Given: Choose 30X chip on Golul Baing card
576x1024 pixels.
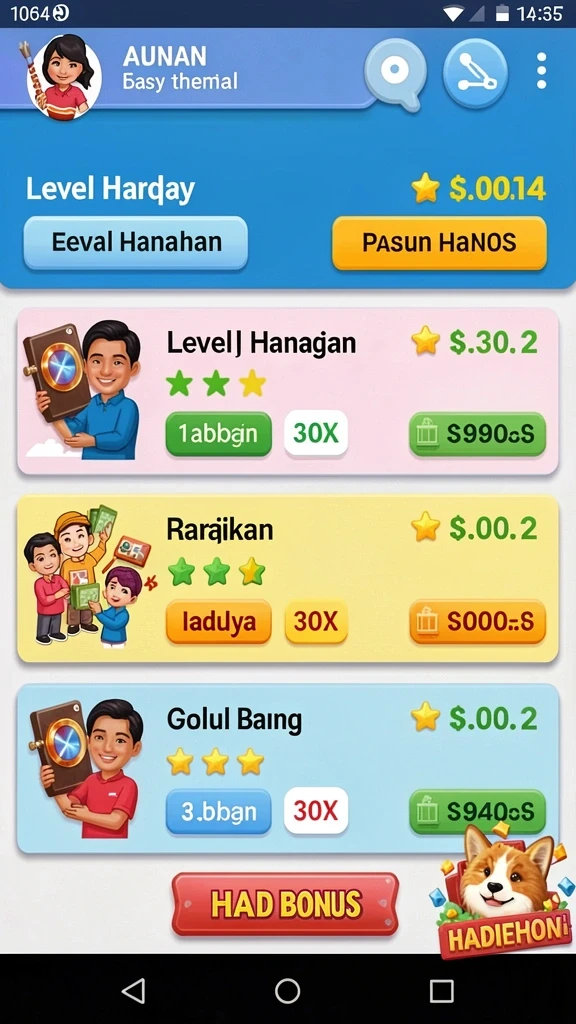Looking at the screenshot, I should (315, 810).
